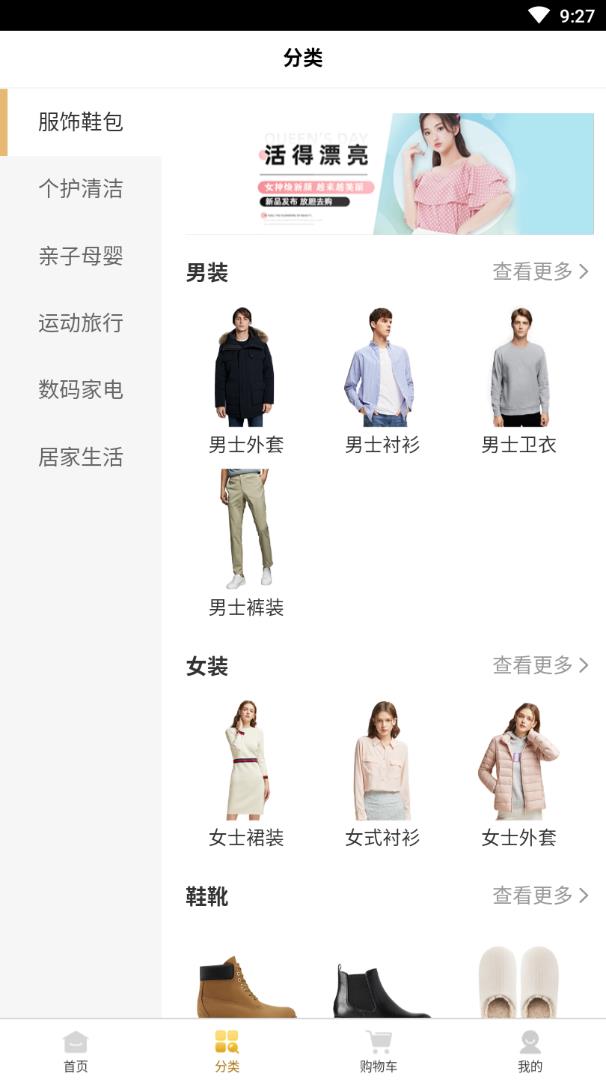Tap the 服饰鞋包 sidebar category
Image resolution: width=606 pixels, height=1080 pixels.
point(80,122)
